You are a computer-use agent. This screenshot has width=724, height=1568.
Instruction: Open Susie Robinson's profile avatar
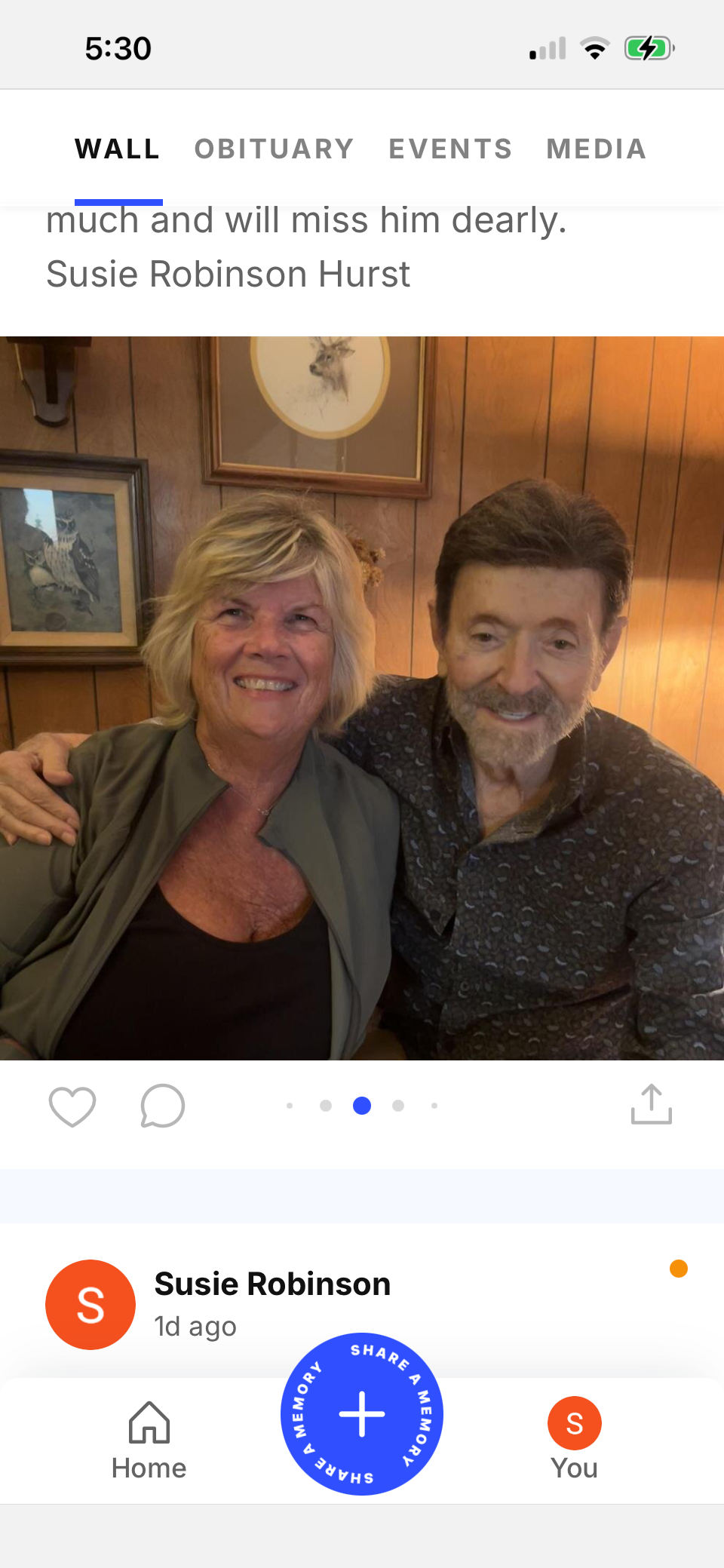pos(90,1305)
